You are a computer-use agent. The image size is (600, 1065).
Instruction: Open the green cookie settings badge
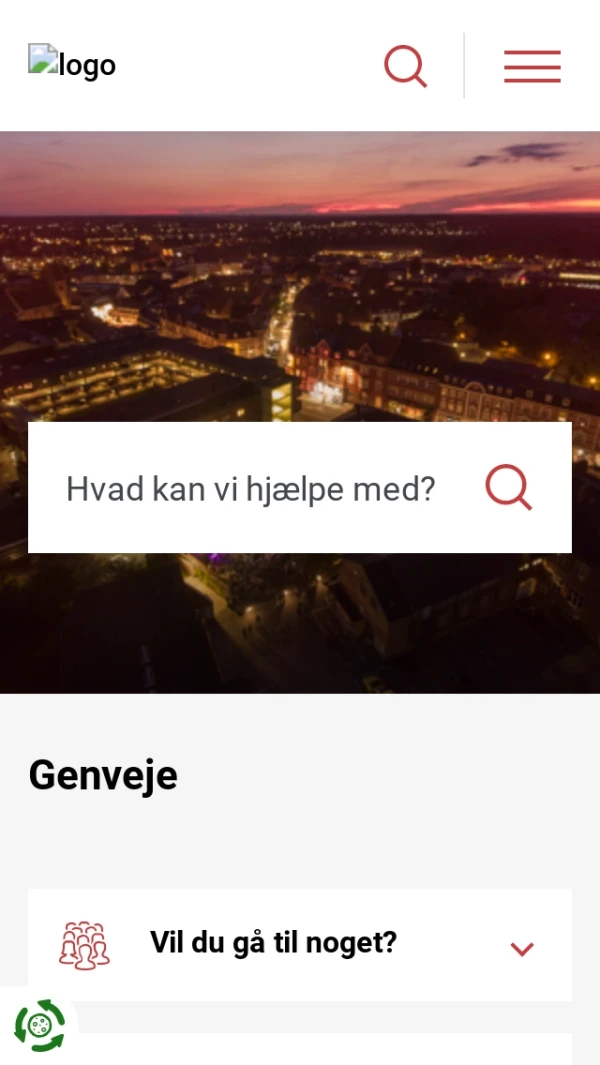pyautogui.click(x=39, y=1025)
